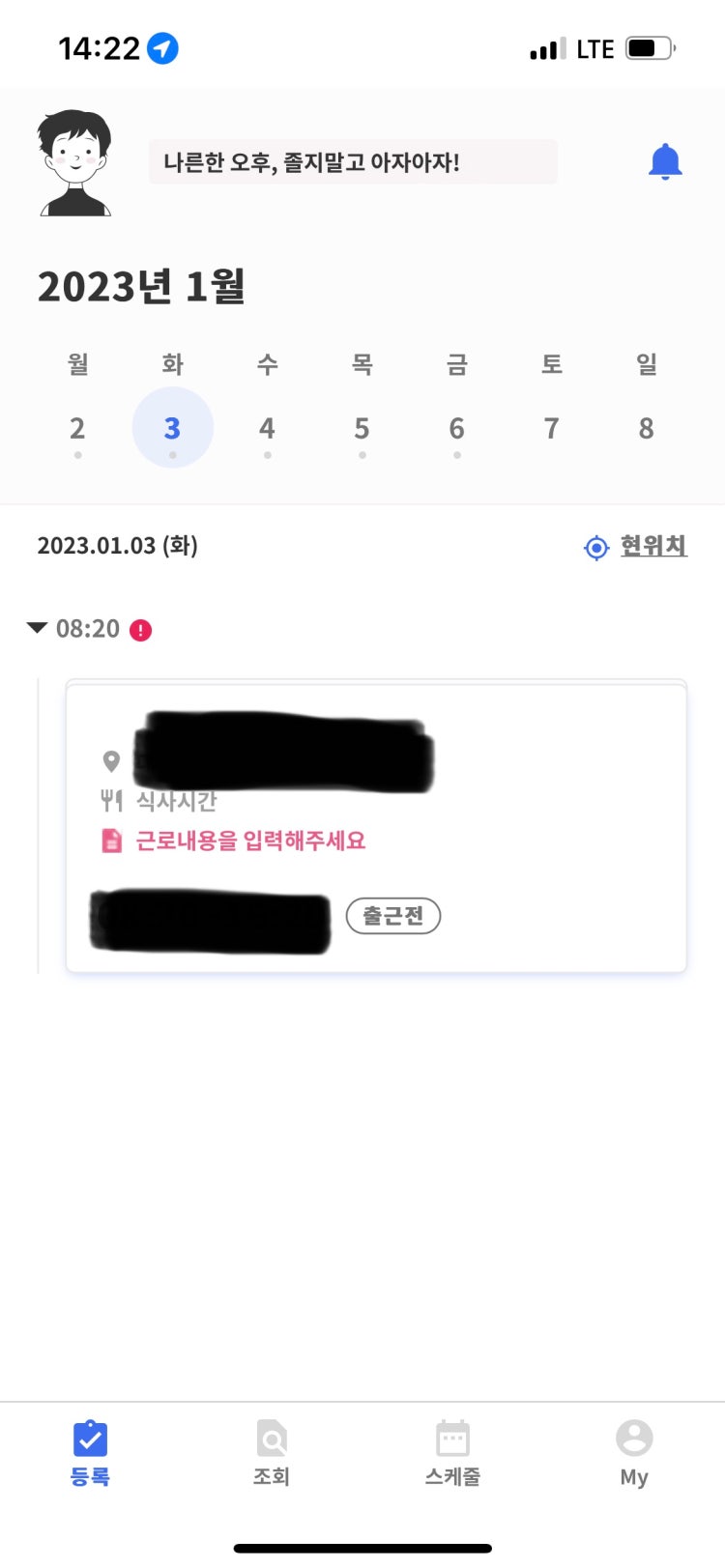Image resolution: width=725 pixels, height=1568 pixels.
Task: Open the My tab
Action: tap(634, 1453)
